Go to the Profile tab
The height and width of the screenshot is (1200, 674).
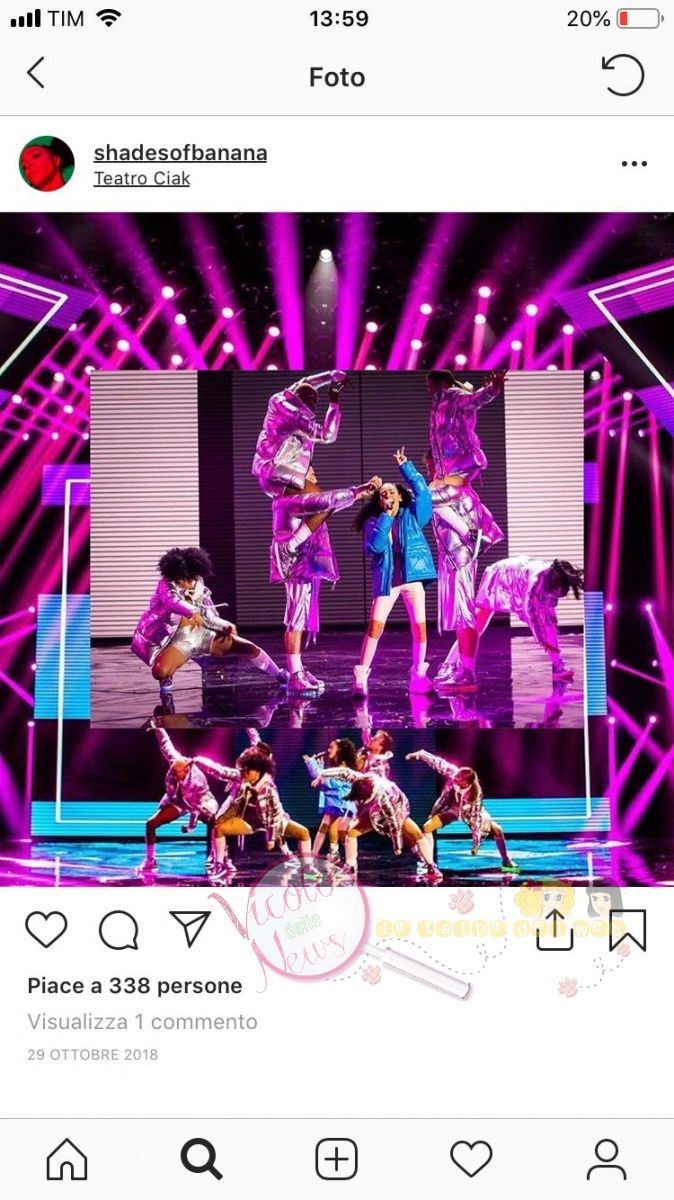606,1160
